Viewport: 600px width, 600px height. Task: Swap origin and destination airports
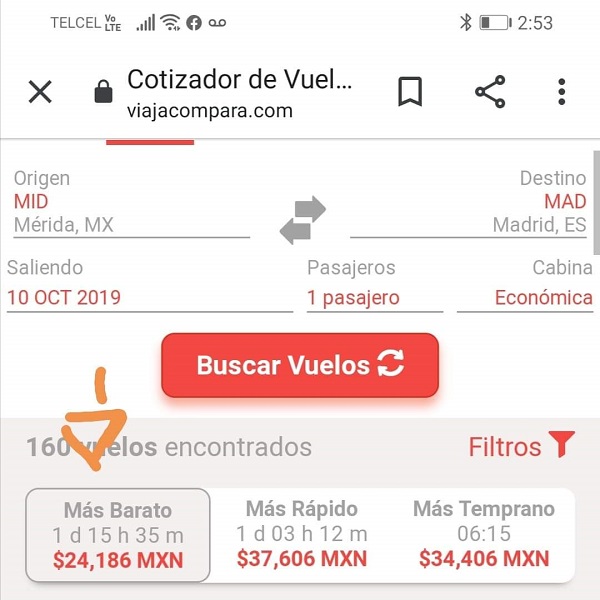[x=302, y=220]
